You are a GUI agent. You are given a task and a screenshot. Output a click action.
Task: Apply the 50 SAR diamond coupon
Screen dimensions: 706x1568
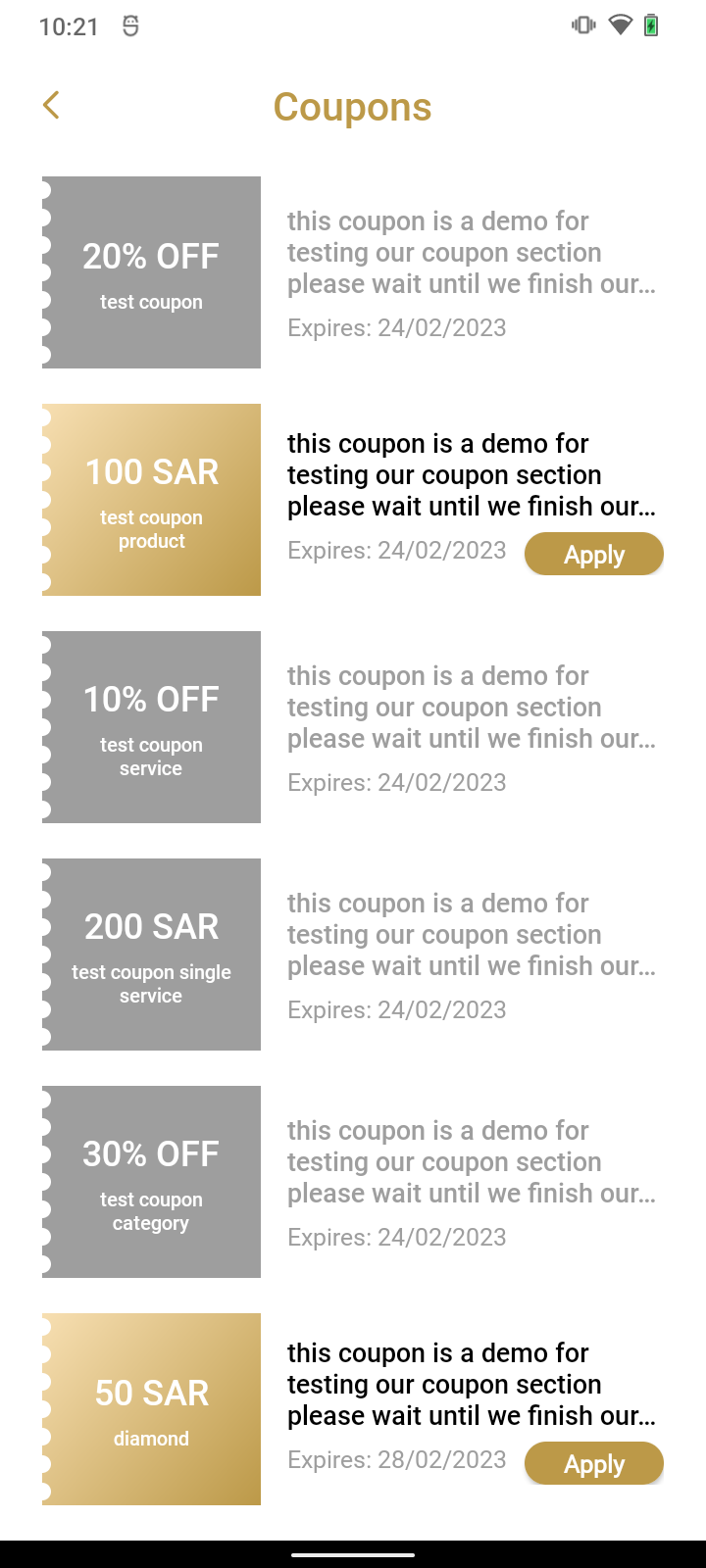pyautogui.click(x=593, y=1464)
